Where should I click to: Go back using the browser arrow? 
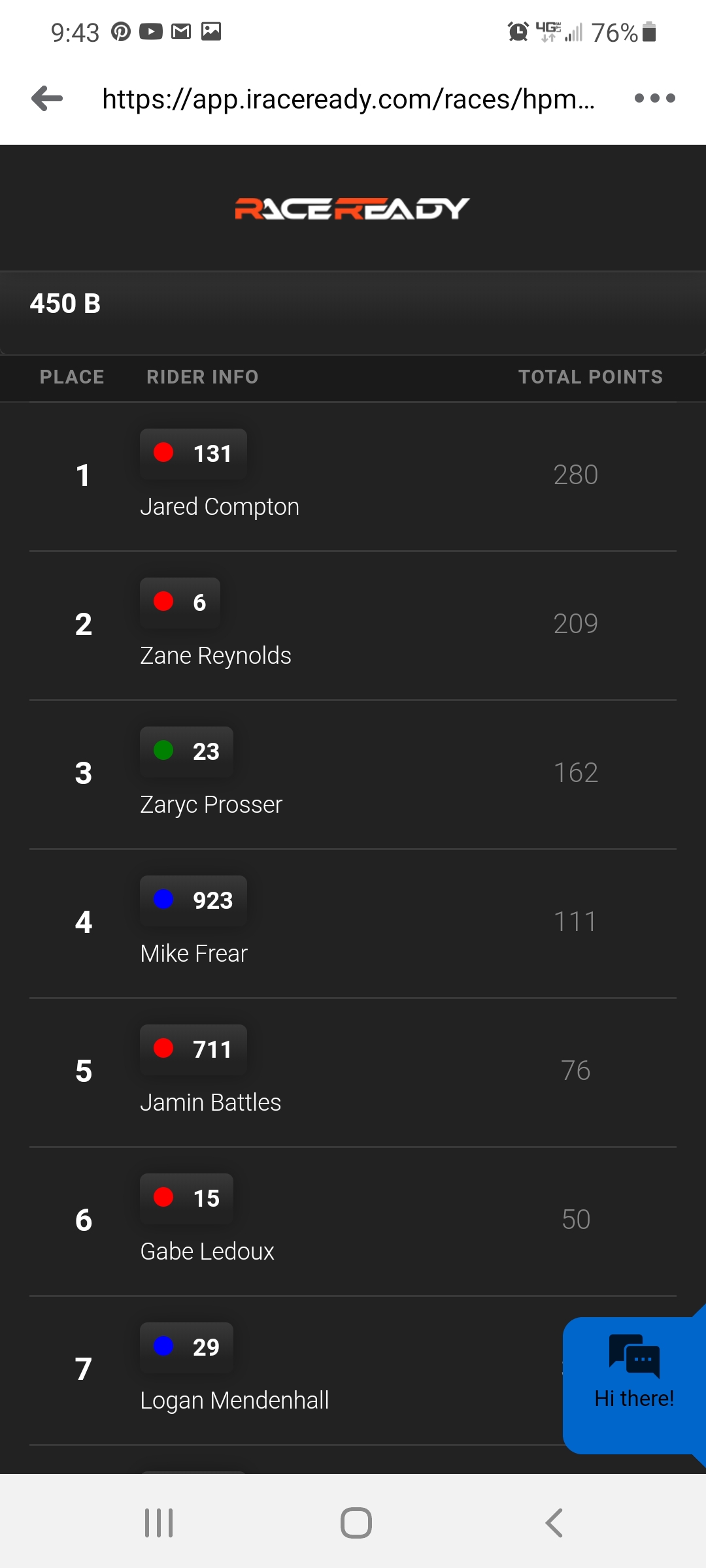47,99
